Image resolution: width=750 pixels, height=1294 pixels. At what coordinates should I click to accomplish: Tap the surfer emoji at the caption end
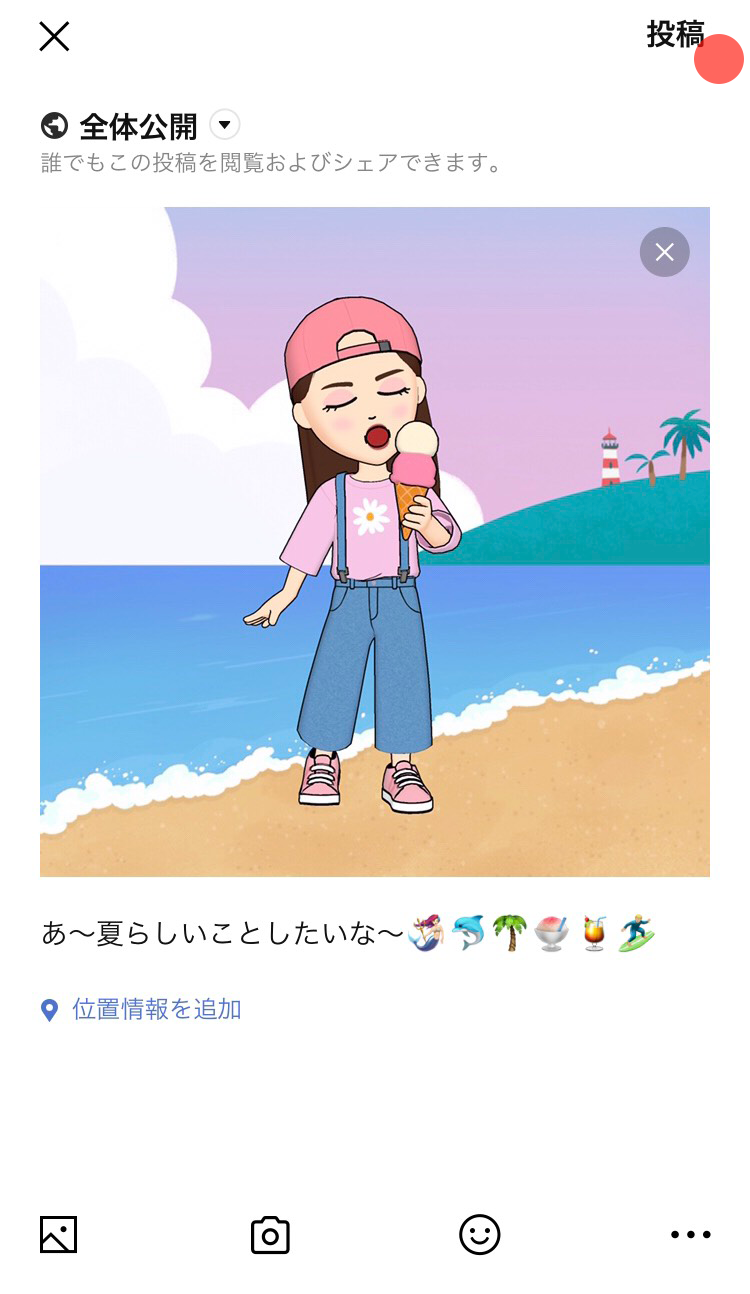636,932
